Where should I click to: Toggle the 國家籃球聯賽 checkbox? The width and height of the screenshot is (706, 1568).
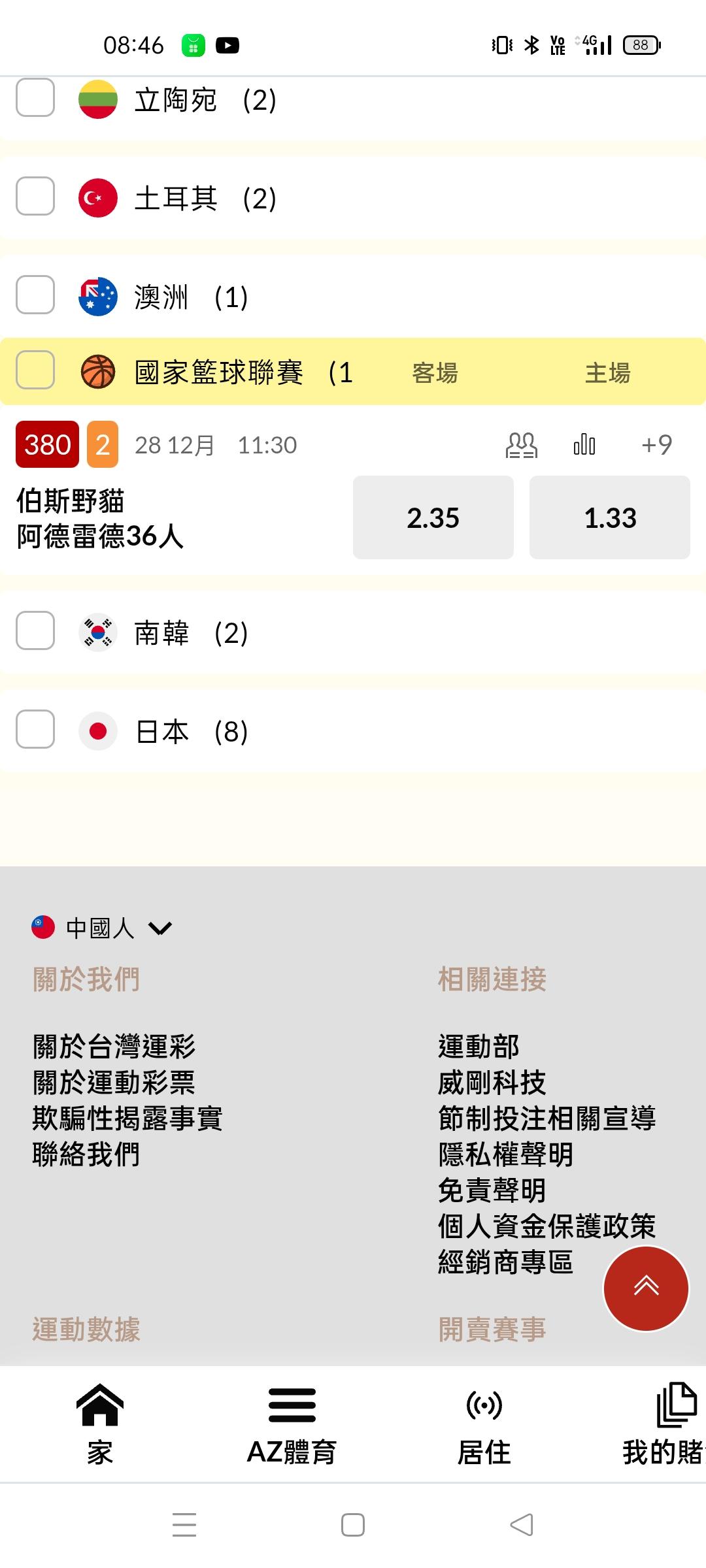point(35,370)
